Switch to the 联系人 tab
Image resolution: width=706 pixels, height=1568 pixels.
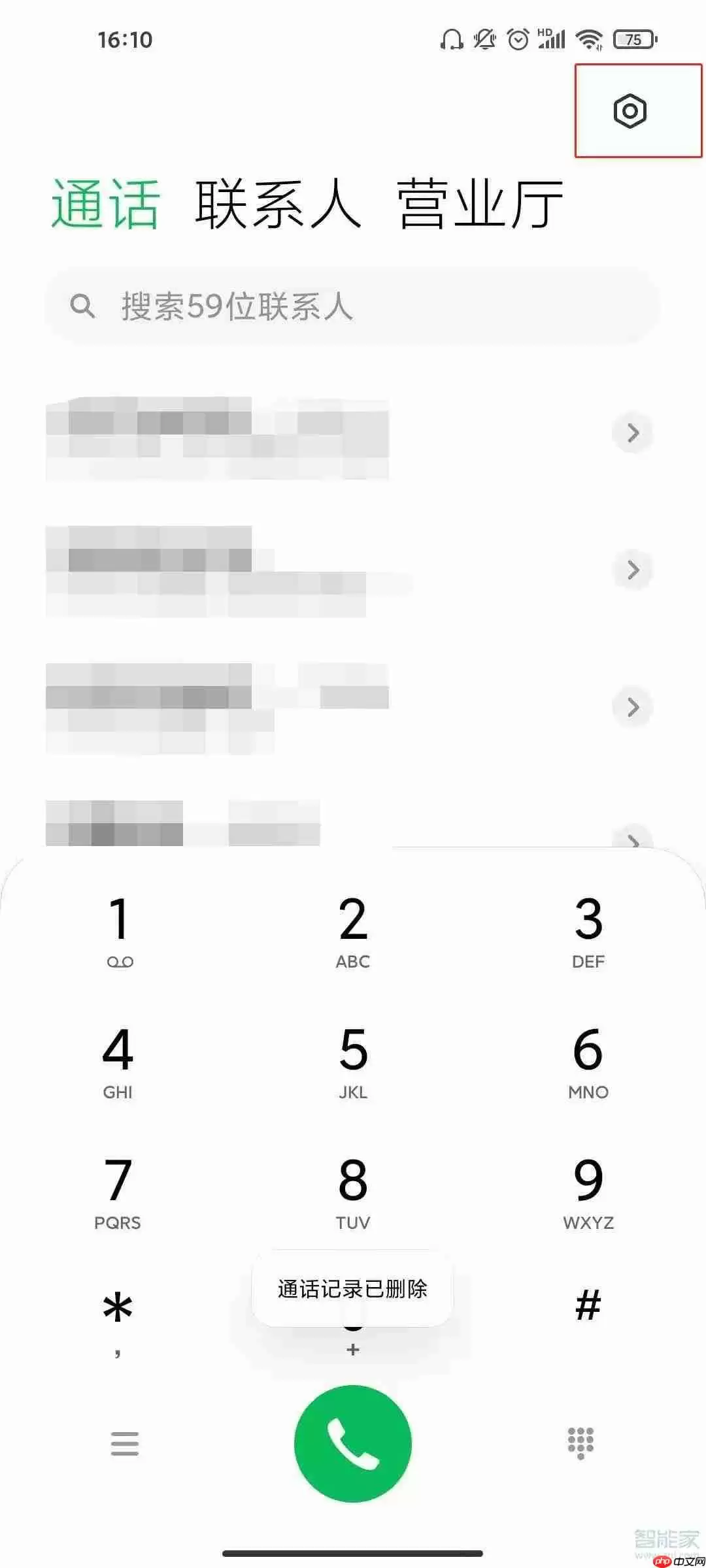pos(278,204)
